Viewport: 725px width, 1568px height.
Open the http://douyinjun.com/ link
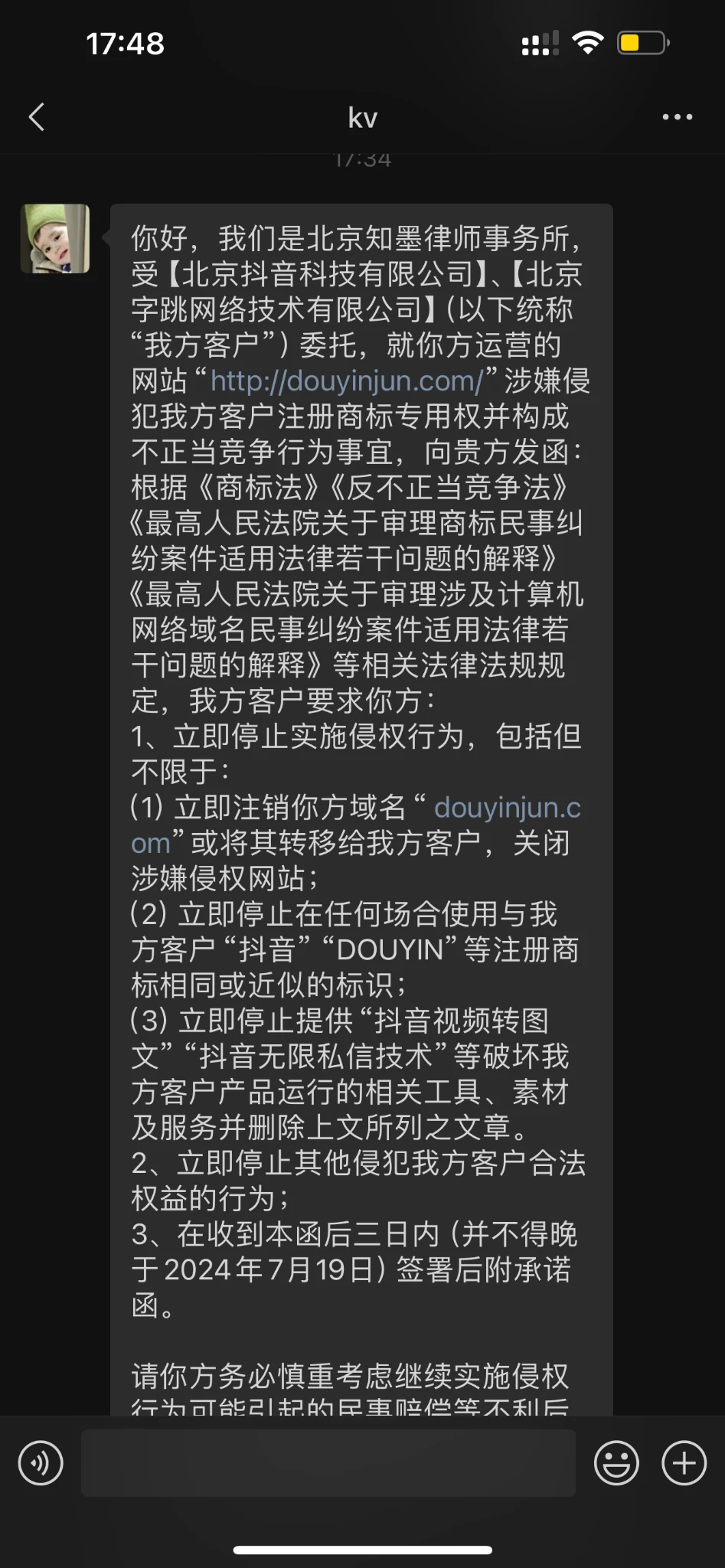click(x=347, y=381)
